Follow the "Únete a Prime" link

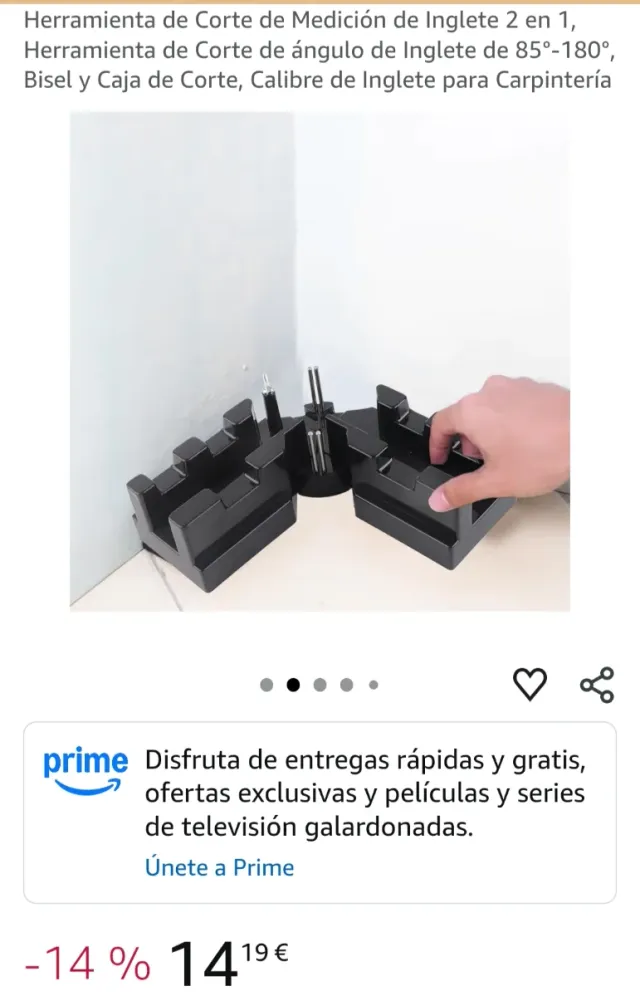click(219, 867)
